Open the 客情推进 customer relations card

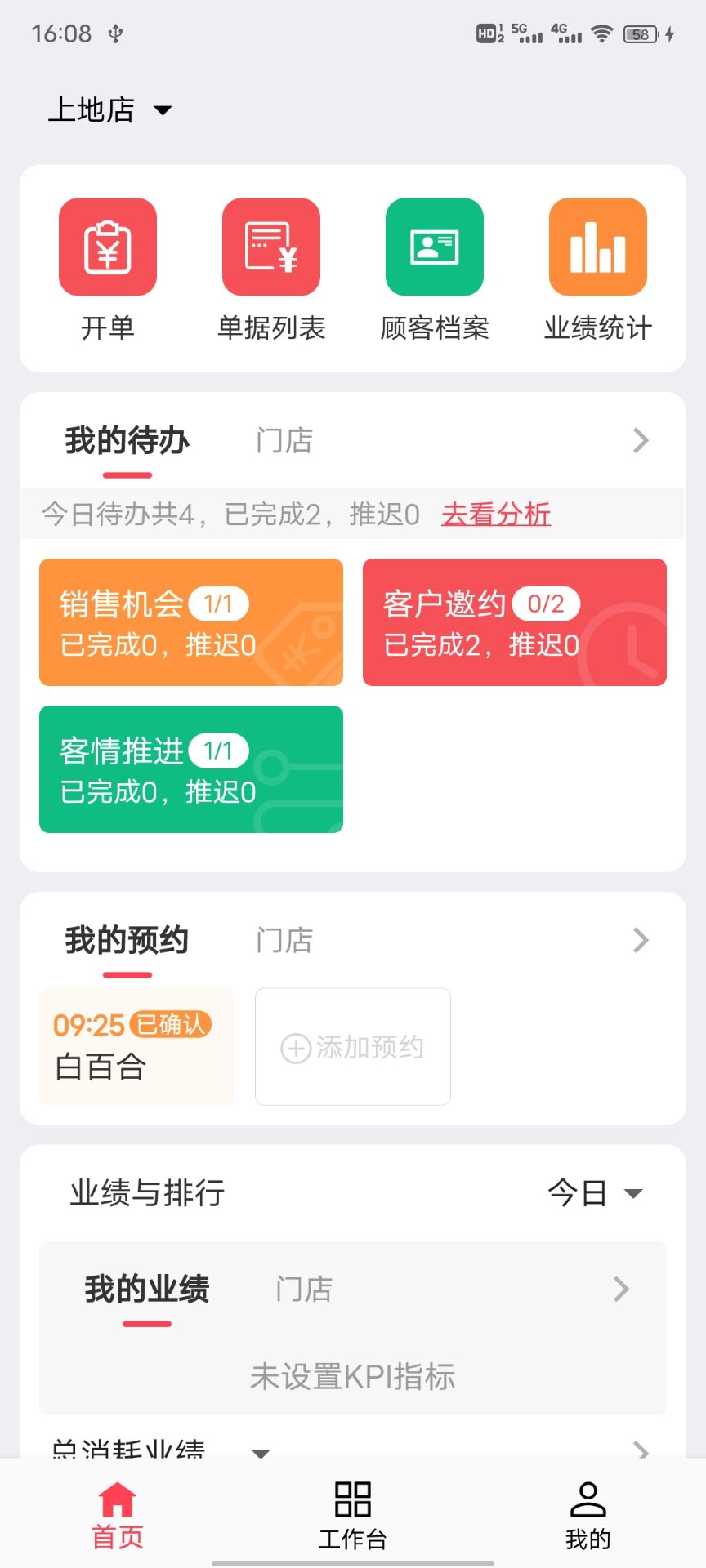click(190, 768)
